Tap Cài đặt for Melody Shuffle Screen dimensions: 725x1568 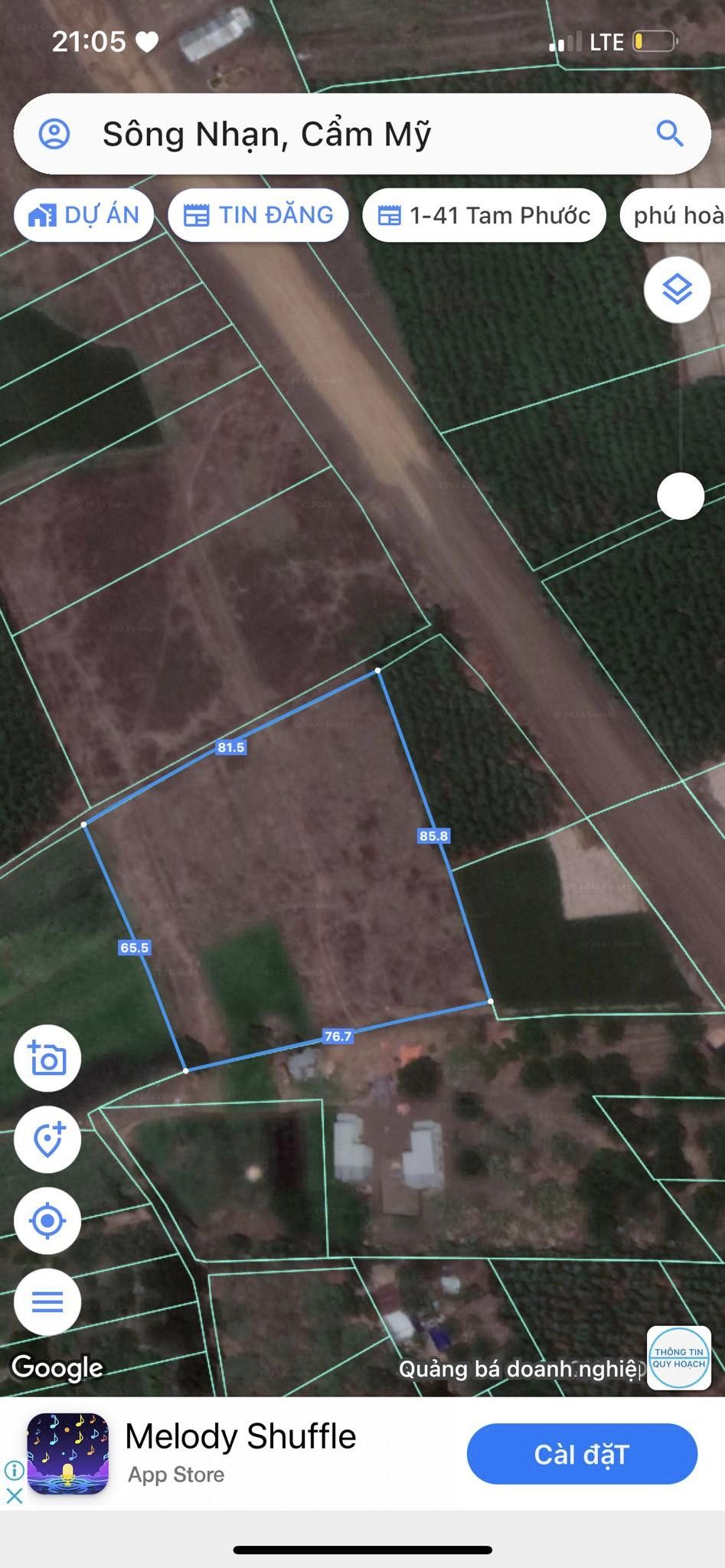pyautogui.click(x=582, y=1454)
